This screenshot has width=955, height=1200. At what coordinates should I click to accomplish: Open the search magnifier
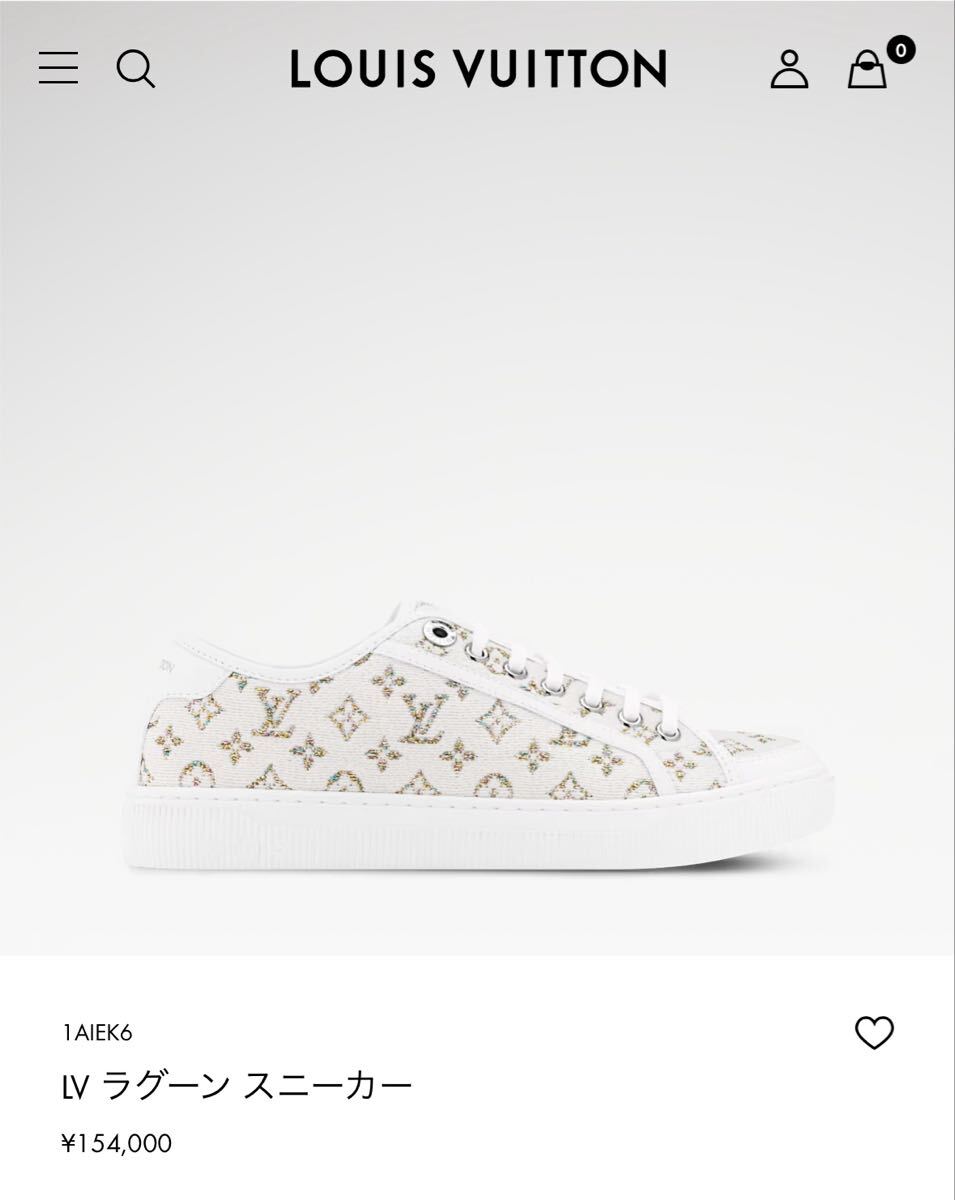(x=136, y=69)
